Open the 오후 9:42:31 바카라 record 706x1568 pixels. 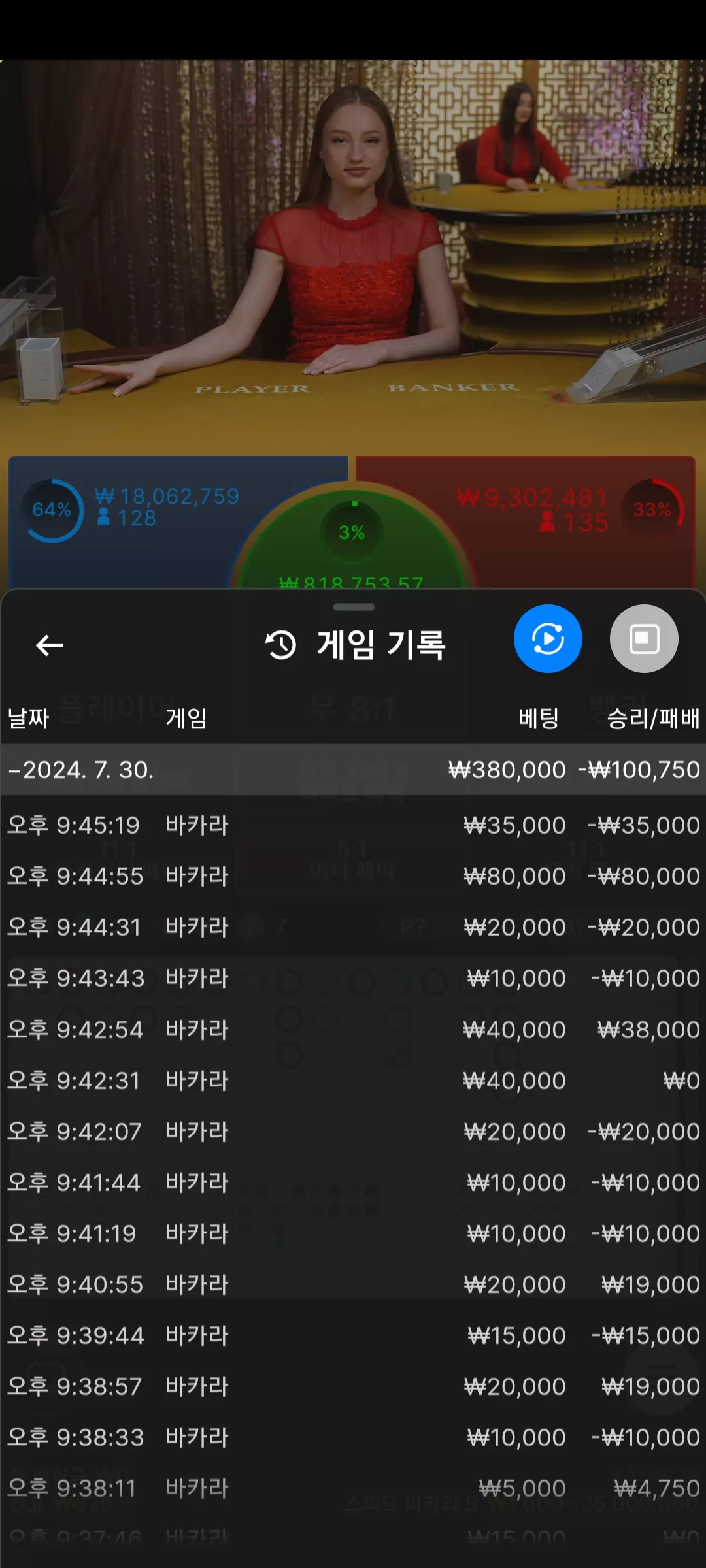[353, 1081]
